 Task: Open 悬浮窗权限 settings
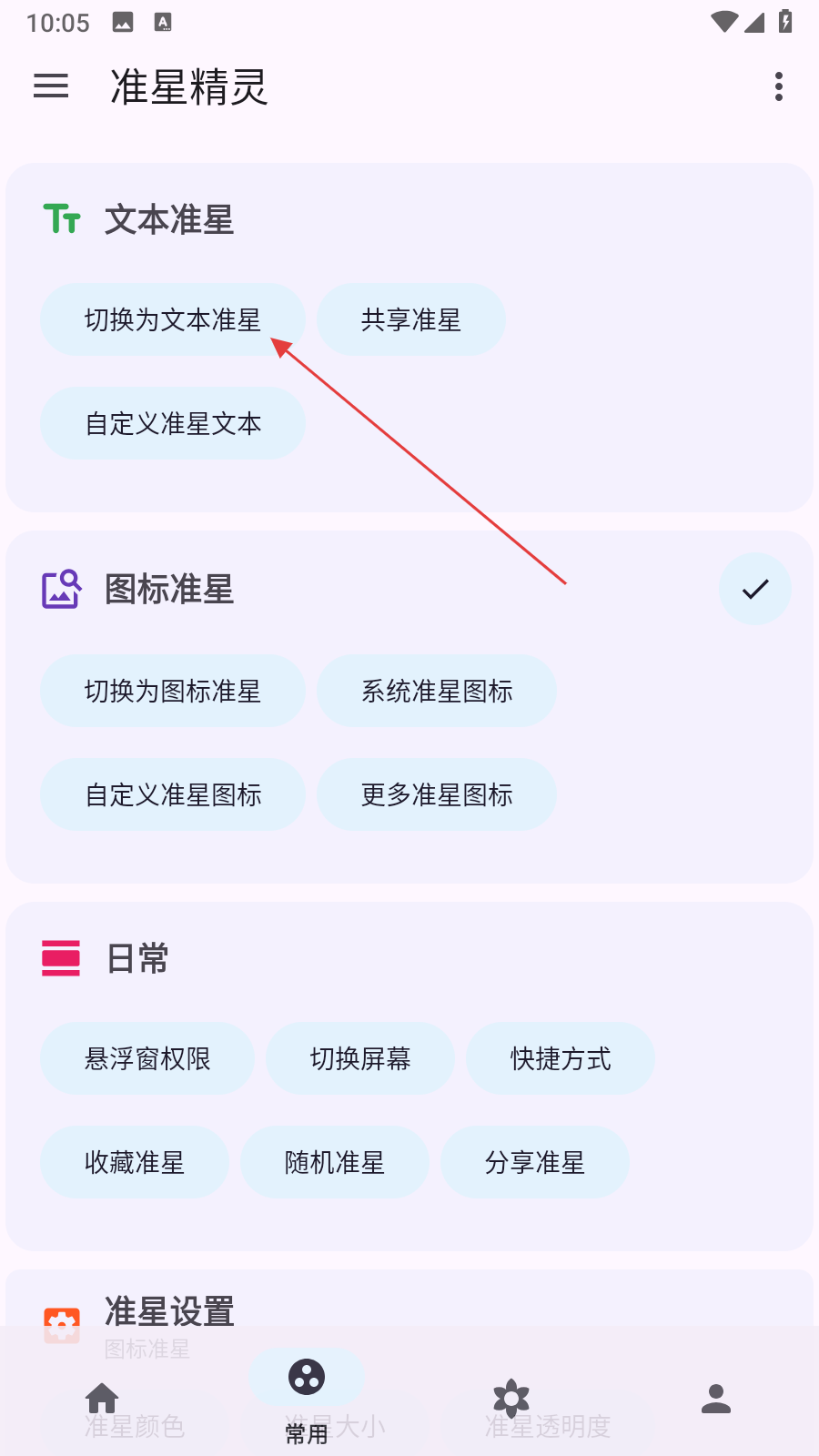tap(147, 1058)
